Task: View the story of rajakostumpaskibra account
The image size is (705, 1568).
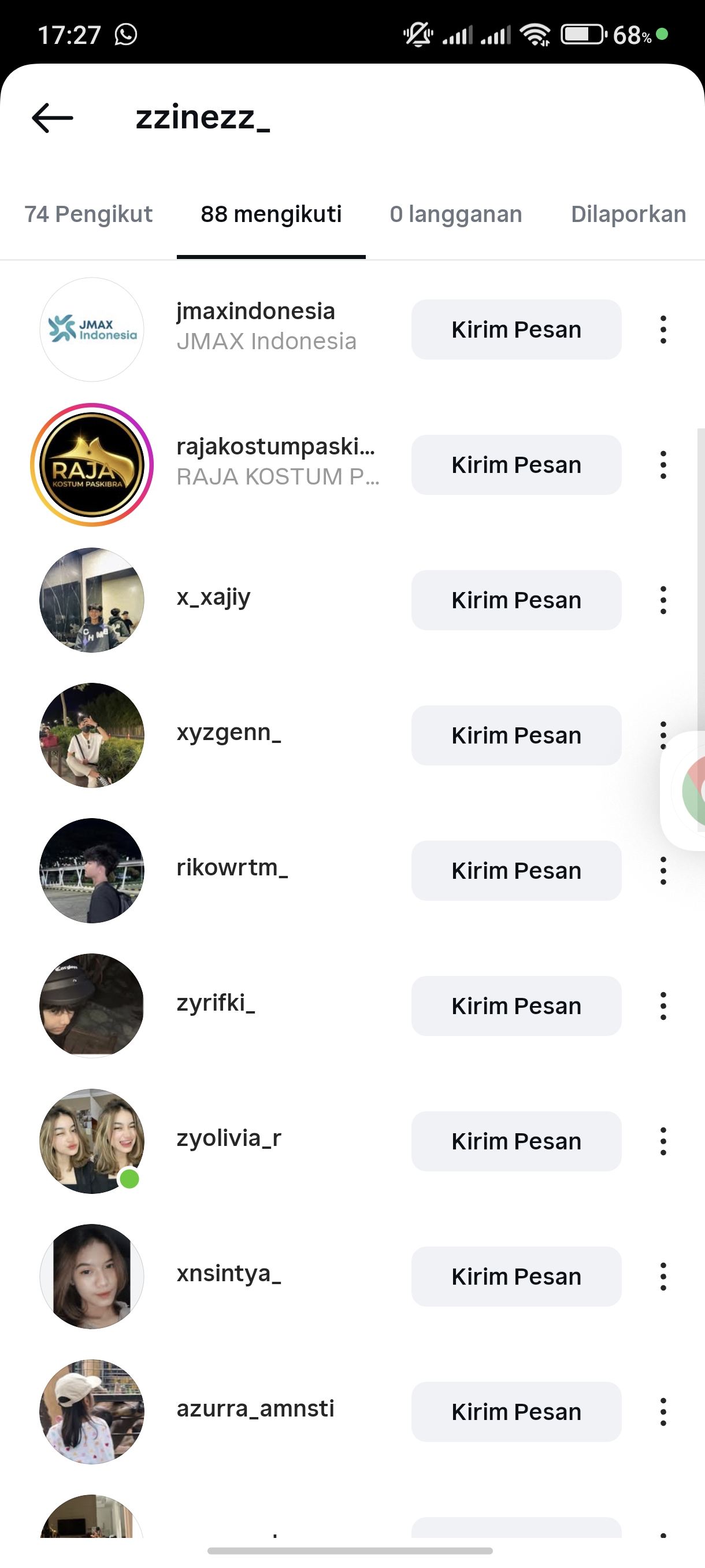Action: click(x=92, y=465)
